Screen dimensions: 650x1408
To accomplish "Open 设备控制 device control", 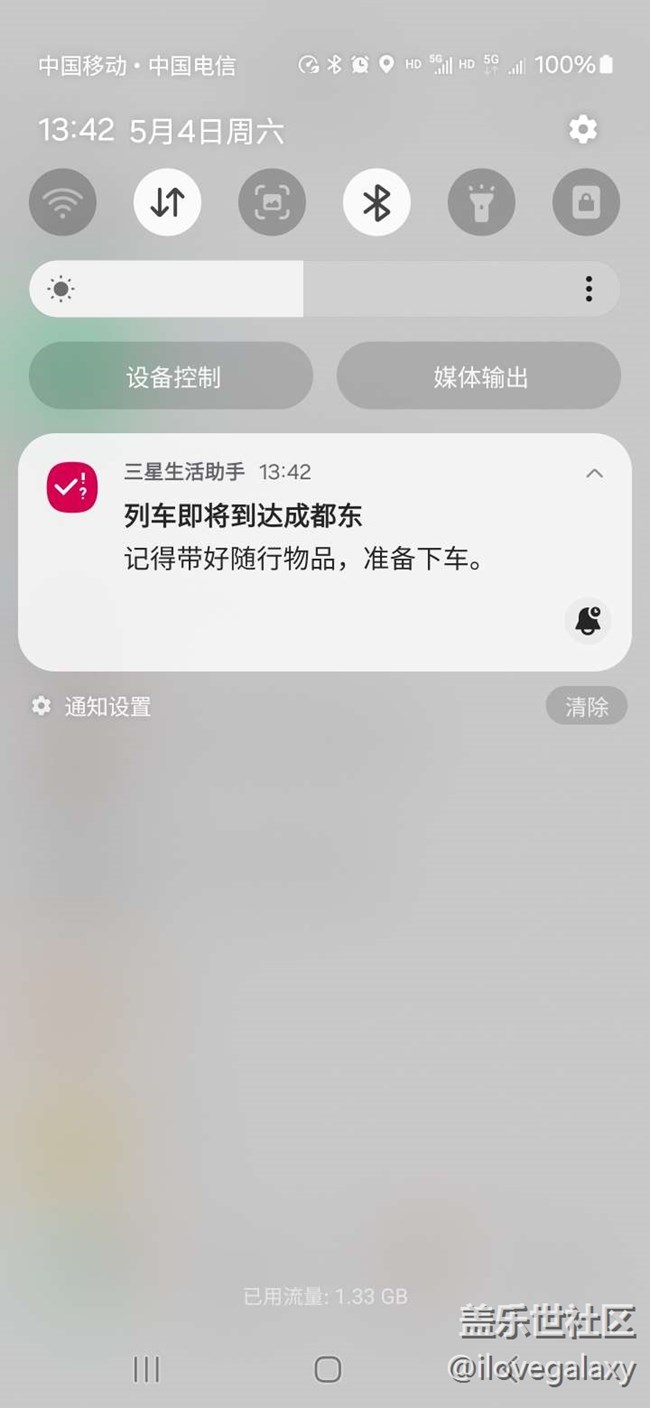I will click(x=171, y=376).
